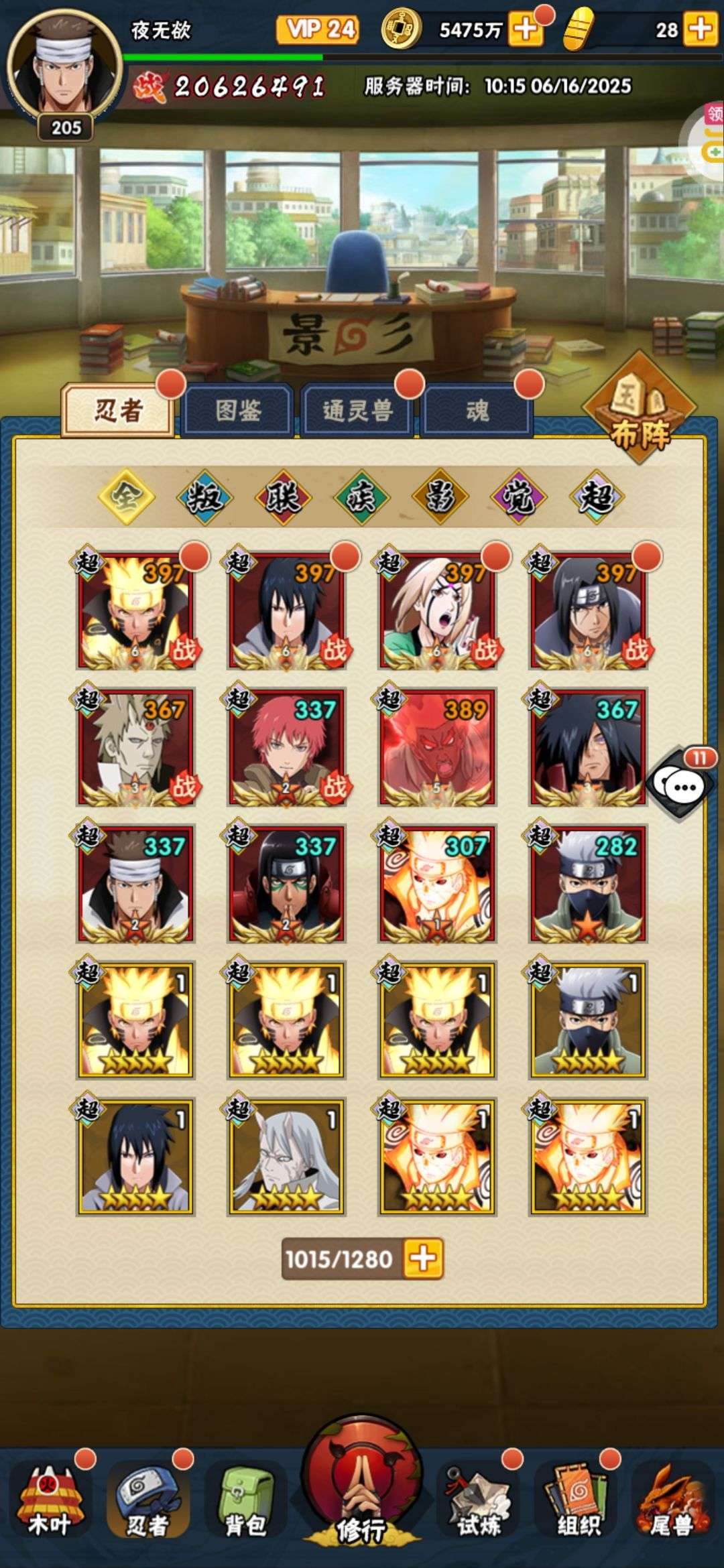724x1568 pixels.
Task: Select the level 282 Kakashi card
Action: pyautogui.click(x=588, y=883)
